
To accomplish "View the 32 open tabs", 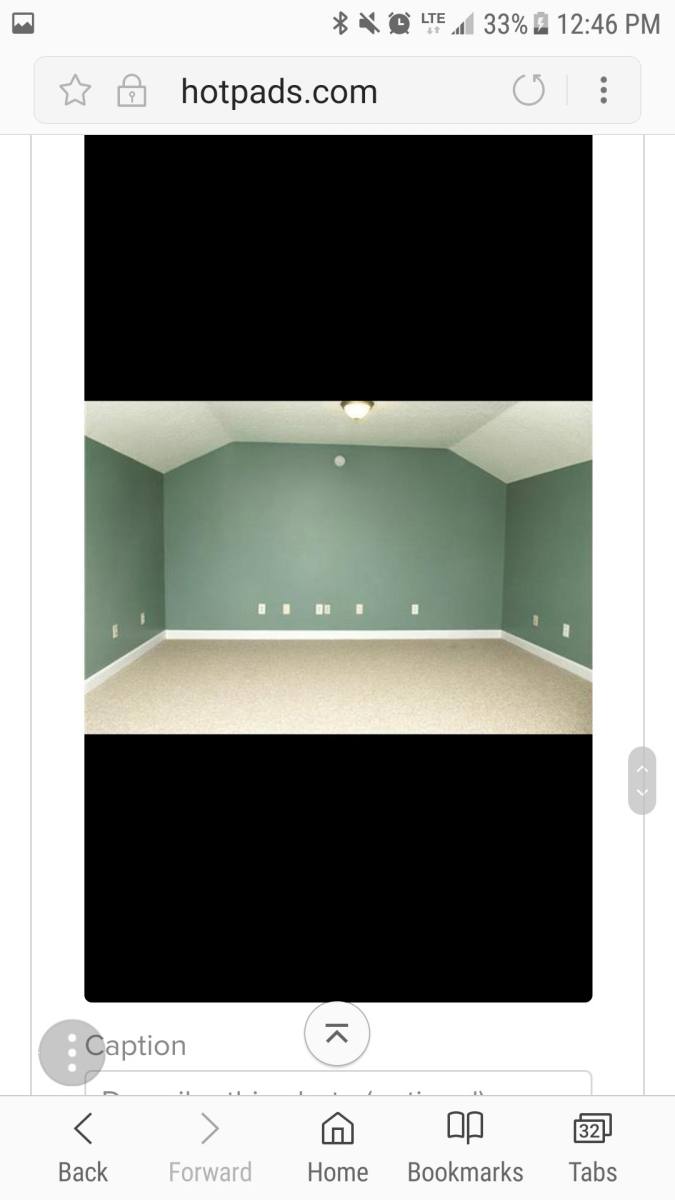I will tap(593, 1148).
